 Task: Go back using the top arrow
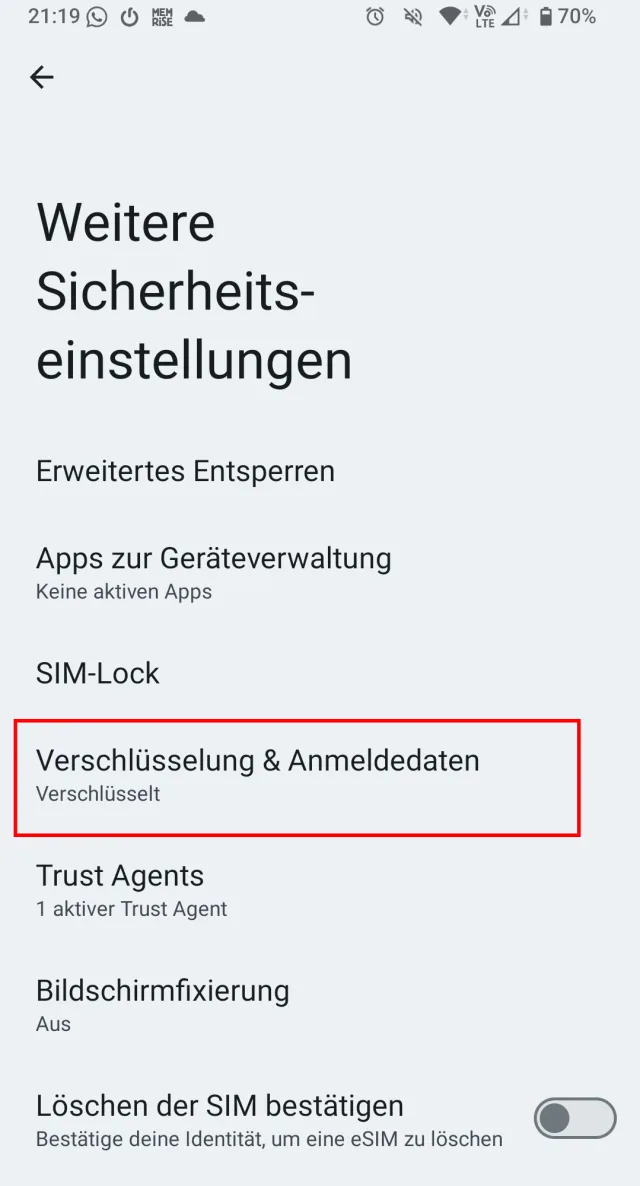point(42,77)
